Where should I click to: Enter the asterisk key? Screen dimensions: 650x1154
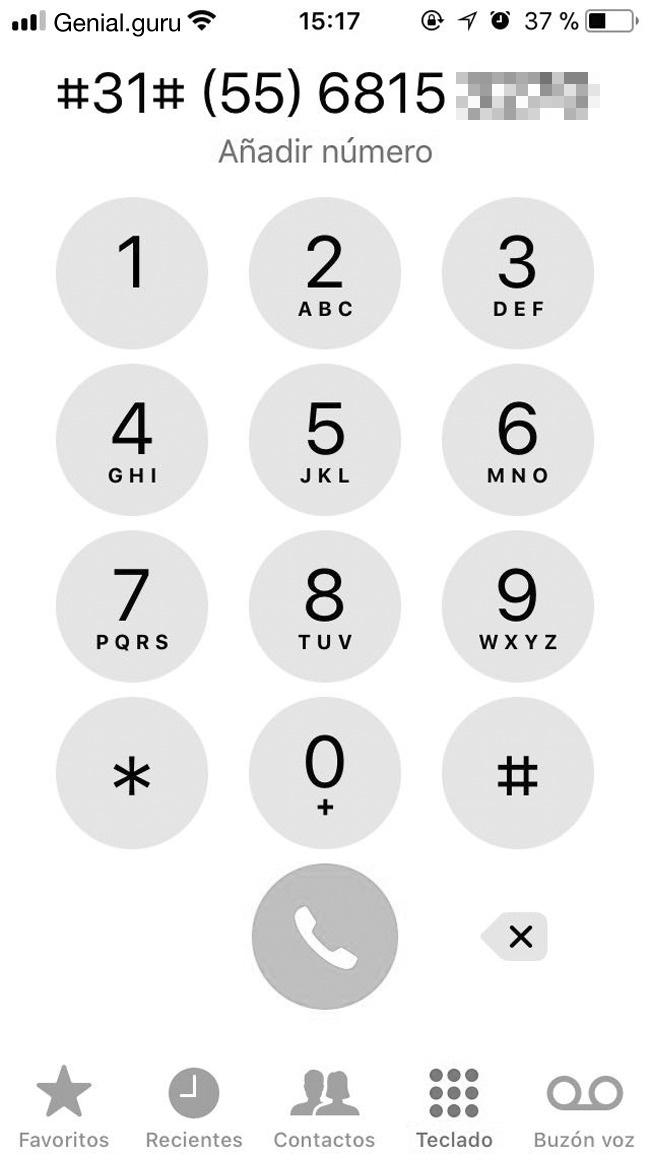tap(132, 773)
